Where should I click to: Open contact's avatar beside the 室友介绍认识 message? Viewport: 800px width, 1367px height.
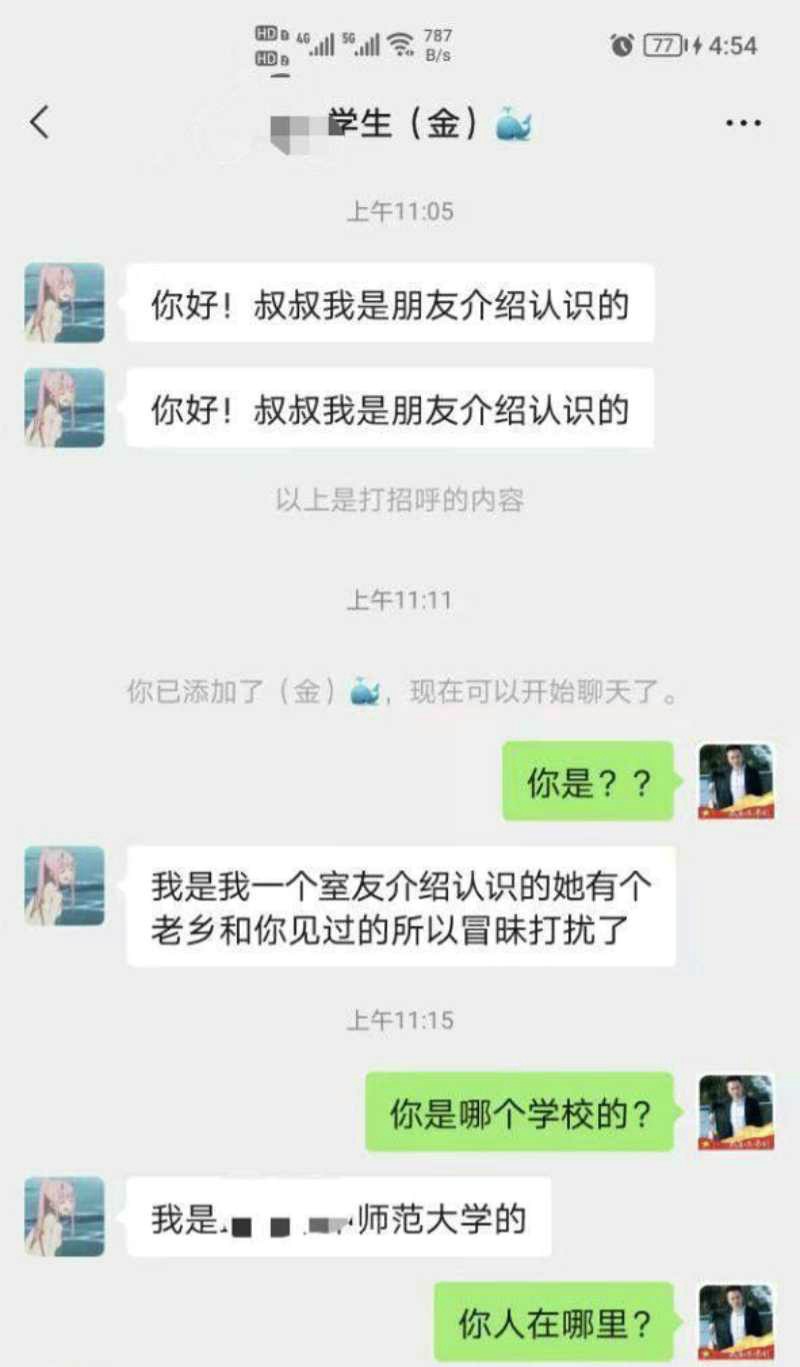(x=65, y=886)
